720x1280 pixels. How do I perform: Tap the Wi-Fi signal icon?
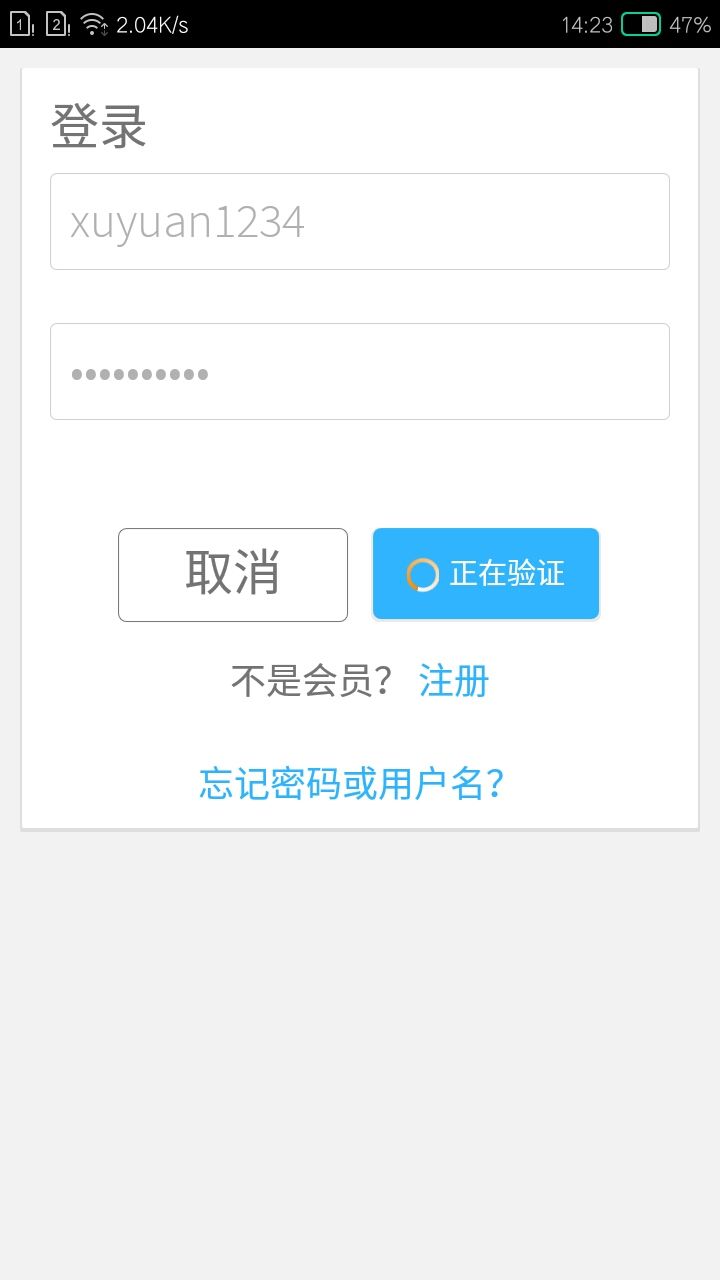pos(91,24)
